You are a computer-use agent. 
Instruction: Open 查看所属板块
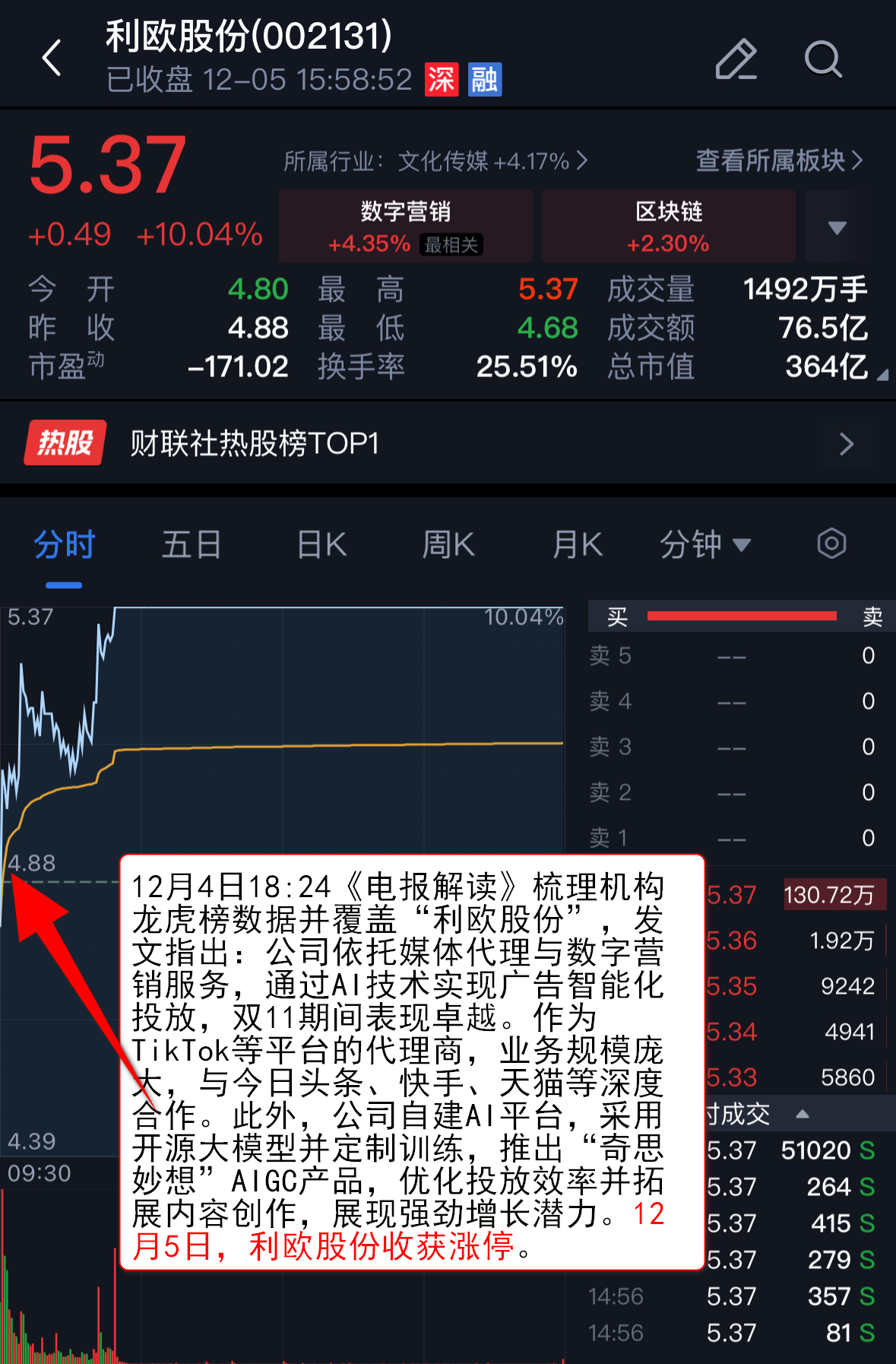tap(779, 160)
